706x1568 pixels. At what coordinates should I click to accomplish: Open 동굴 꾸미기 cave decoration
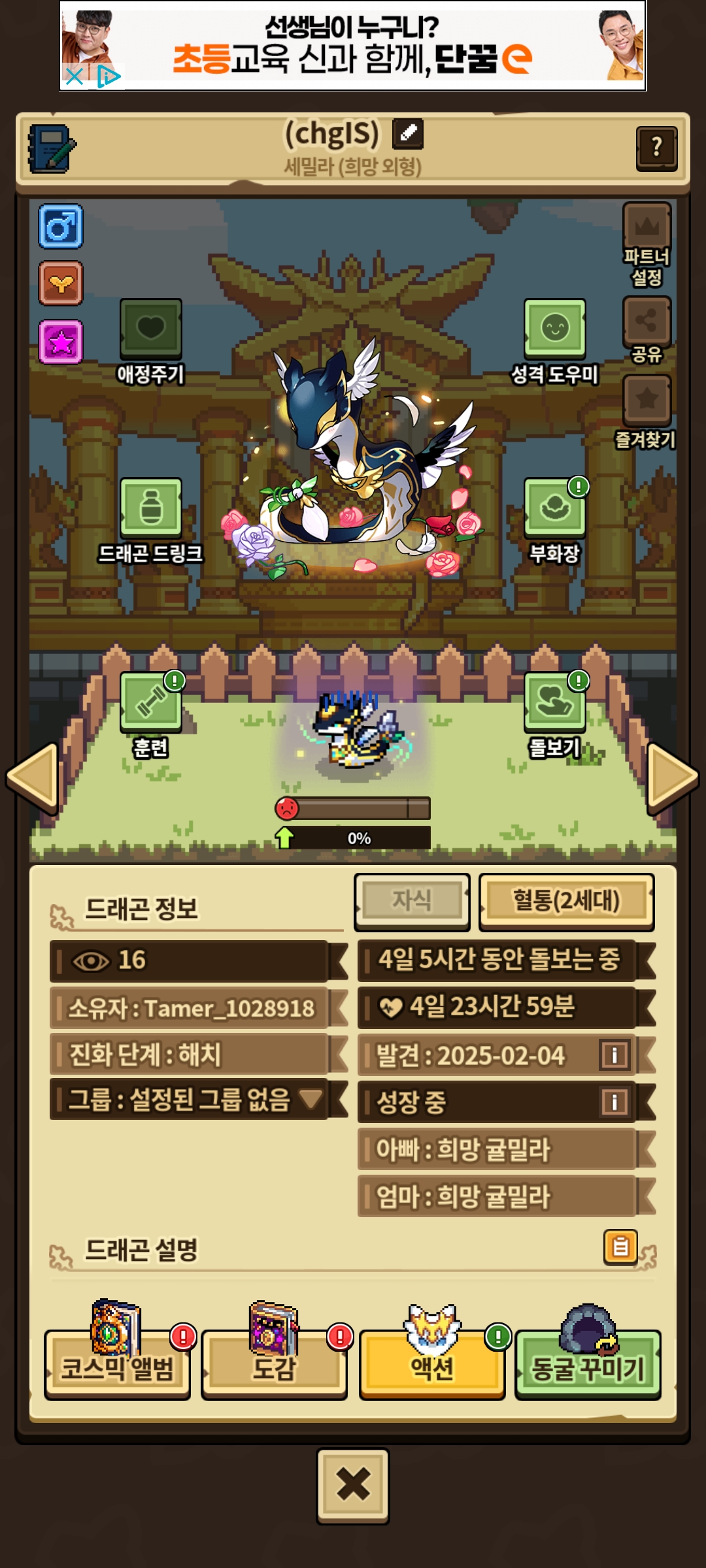(x=587, y=1365)
